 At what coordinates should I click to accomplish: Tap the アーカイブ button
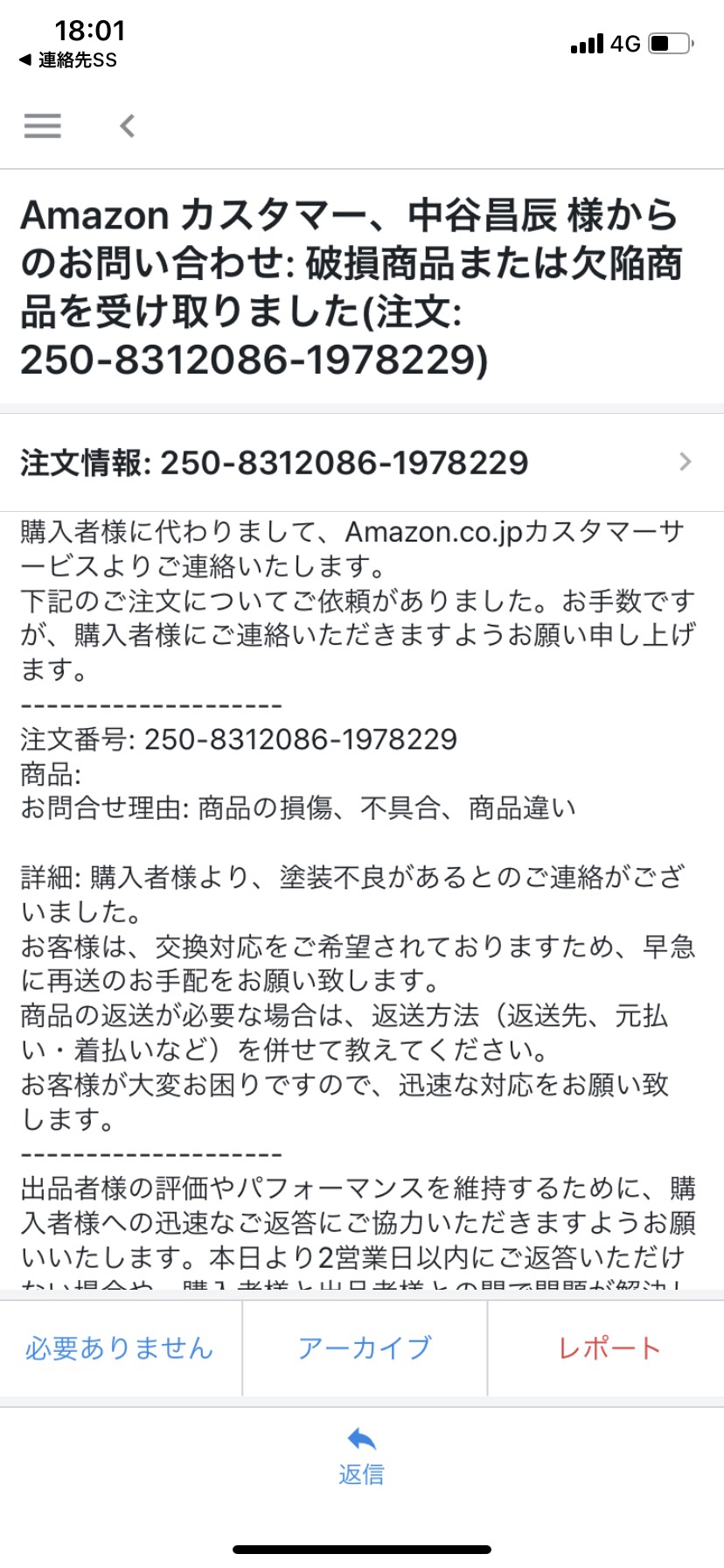(x=365, y=1348)
